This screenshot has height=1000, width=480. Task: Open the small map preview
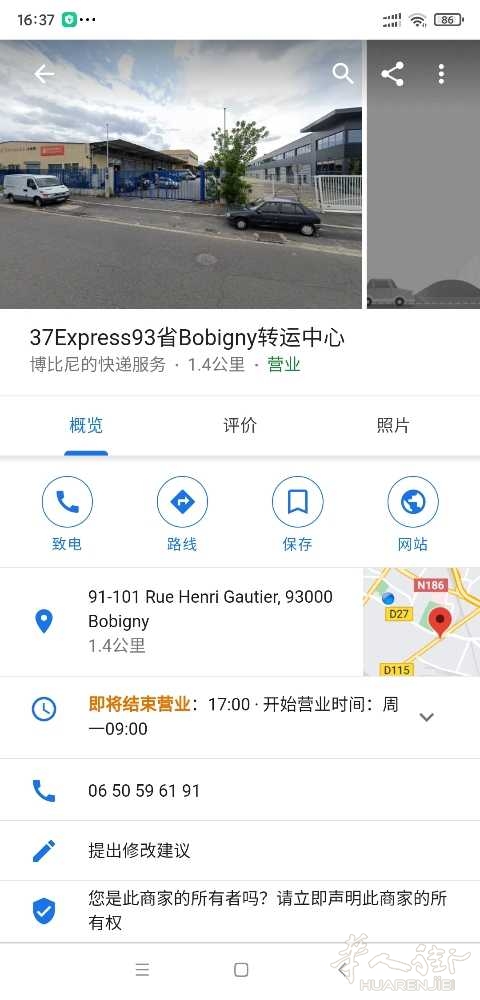coord(421,622)
